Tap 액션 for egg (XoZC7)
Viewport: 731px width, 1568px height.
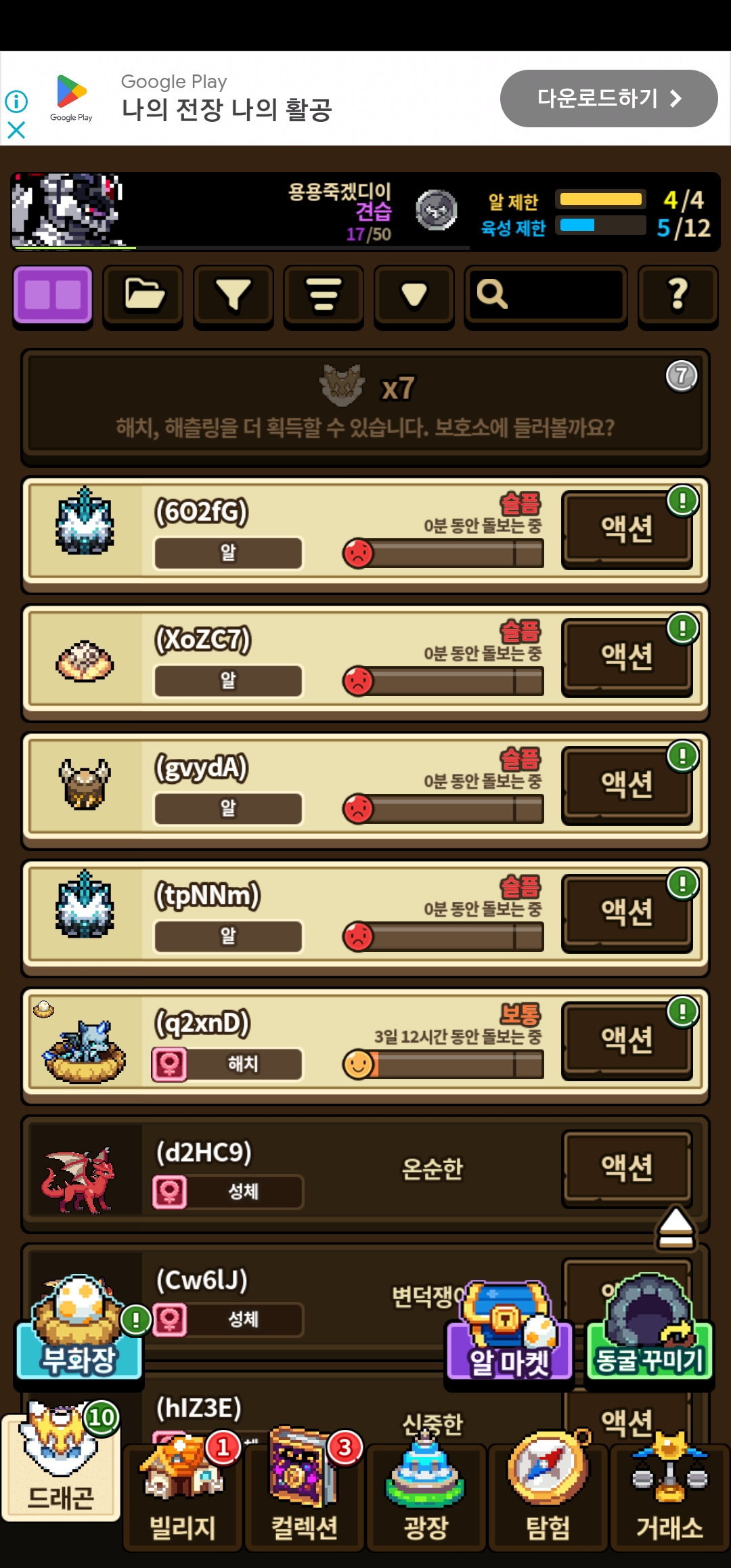pos(627,657)
